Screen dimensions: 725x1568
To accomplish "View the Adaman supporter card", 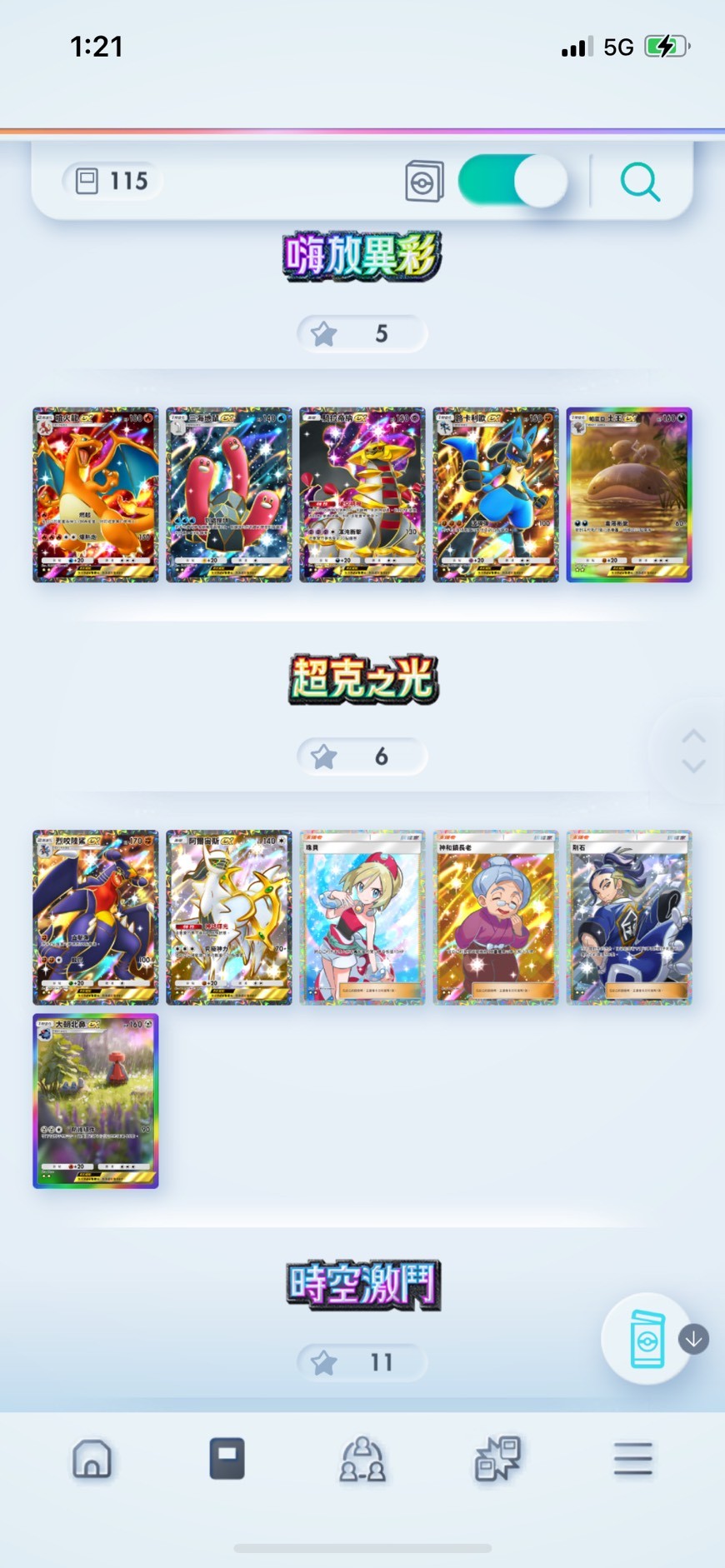I will click(x=629, y=917).
